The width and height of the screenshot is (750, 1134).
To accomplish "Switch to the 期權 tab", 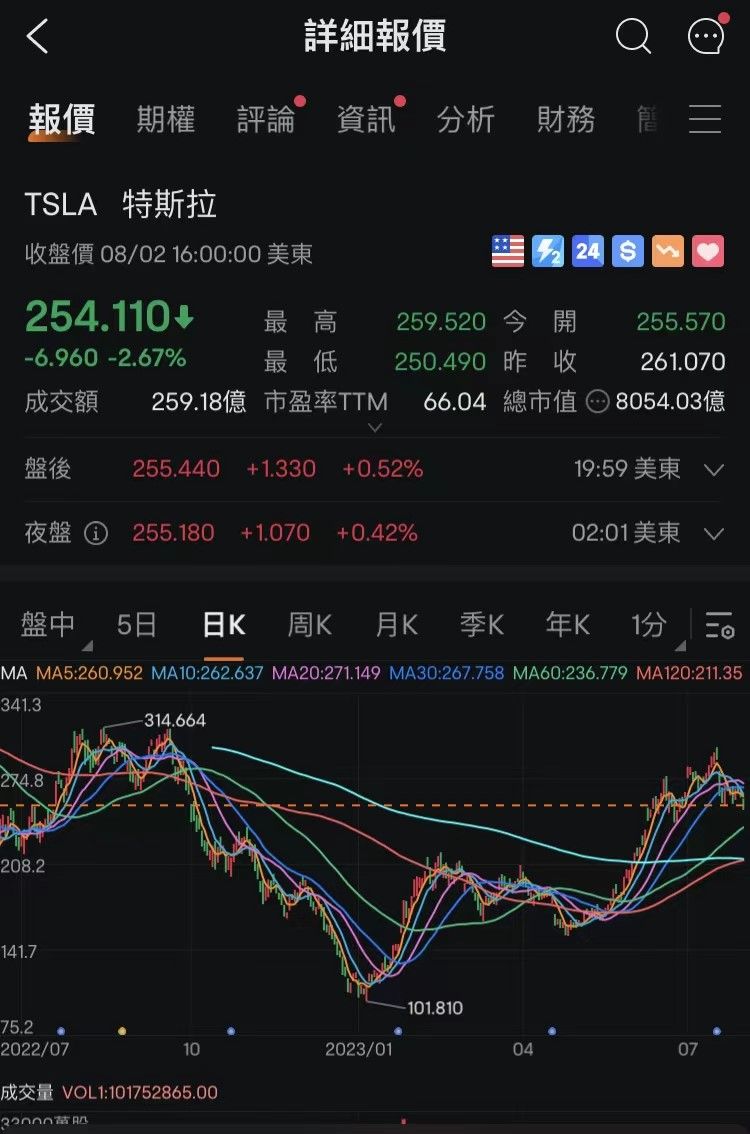I will pos(166,120).
